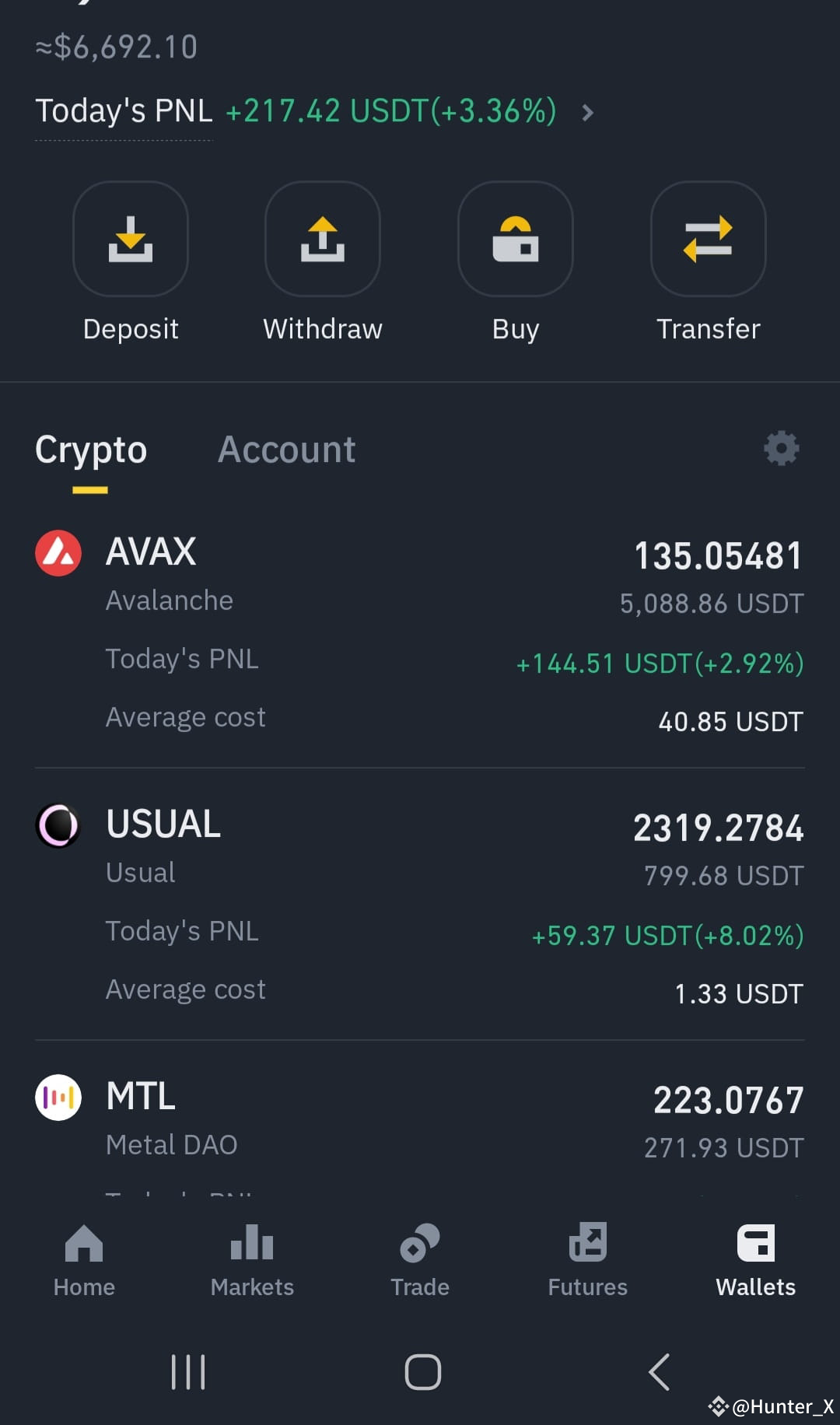Select the AVAX Avalanche token icon

click(58, 552)
